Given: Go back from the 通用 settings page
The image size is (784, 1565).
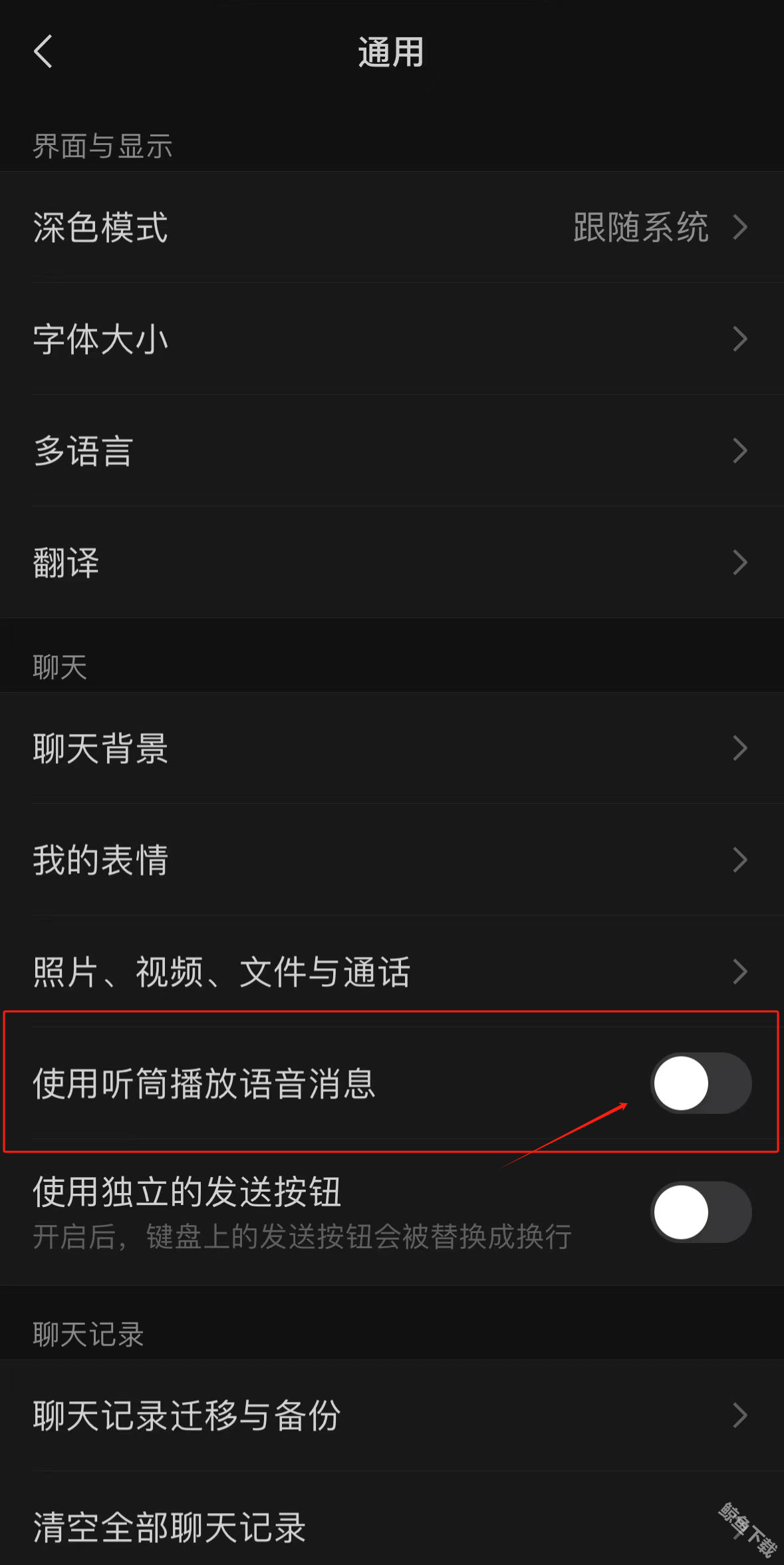Looking at the screenshot, I should 44,52.
